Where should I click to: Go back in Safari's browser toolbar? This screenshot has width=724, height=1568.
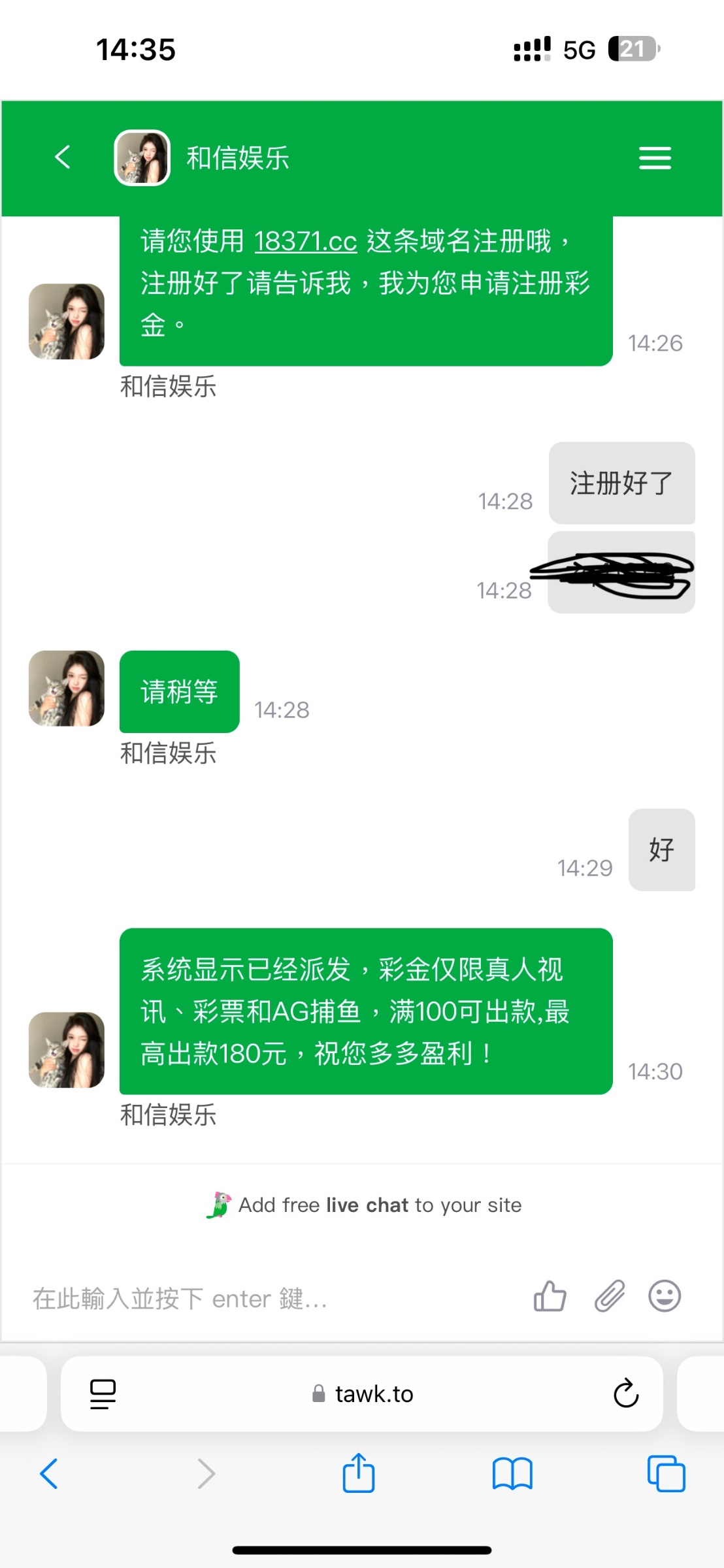(49, 1474)
